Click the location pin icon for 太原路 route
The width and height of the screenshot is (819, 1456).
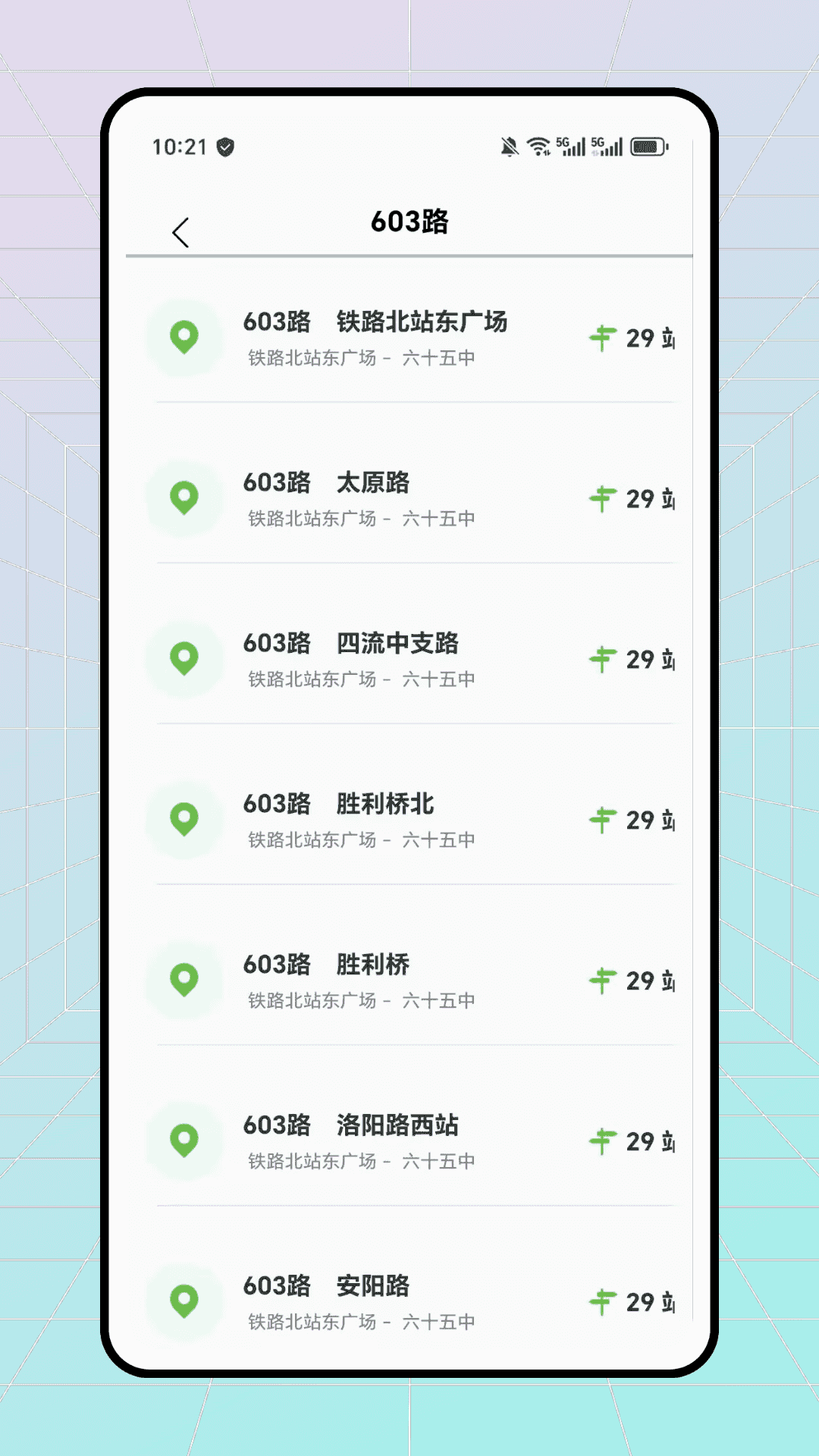(x=184, y=499)
